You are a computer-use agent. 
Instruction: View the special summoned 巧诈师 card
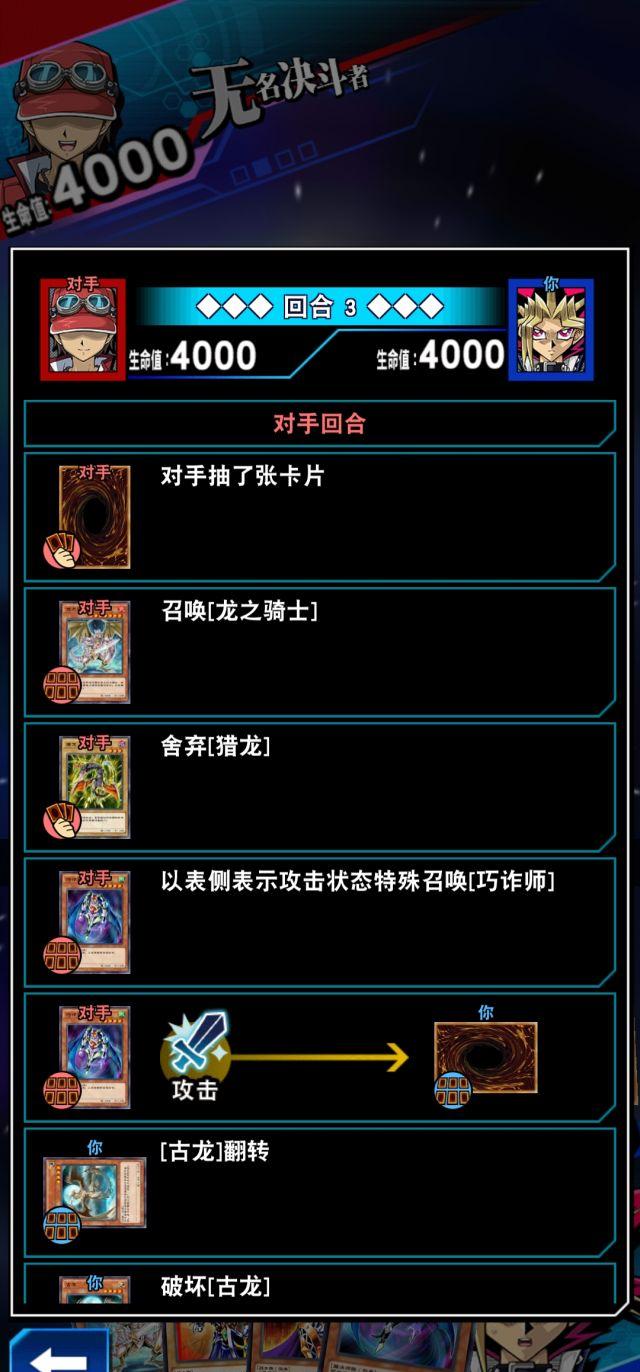[x=94, y=922]
